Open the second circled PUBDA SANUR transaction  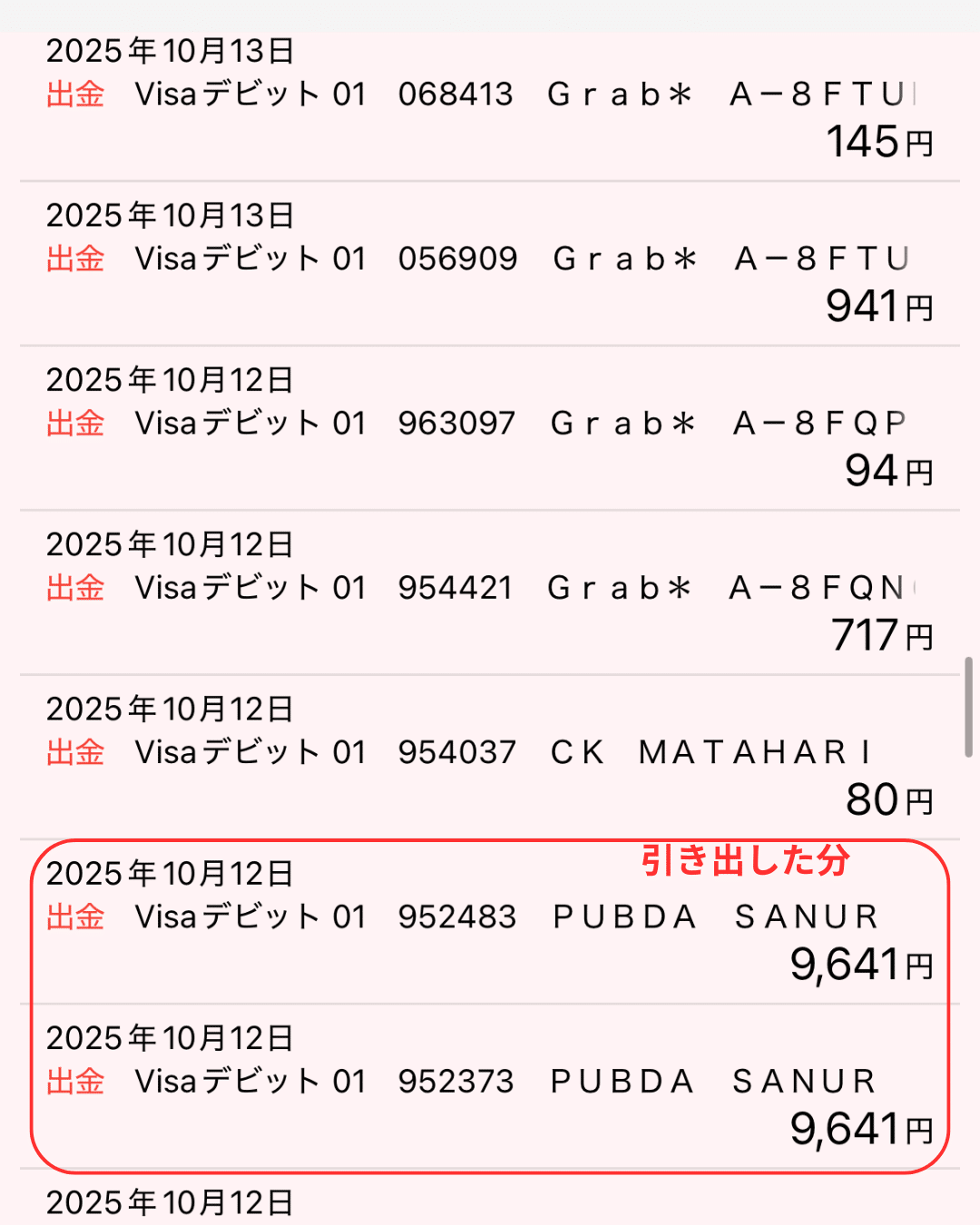click(490, 1080)
